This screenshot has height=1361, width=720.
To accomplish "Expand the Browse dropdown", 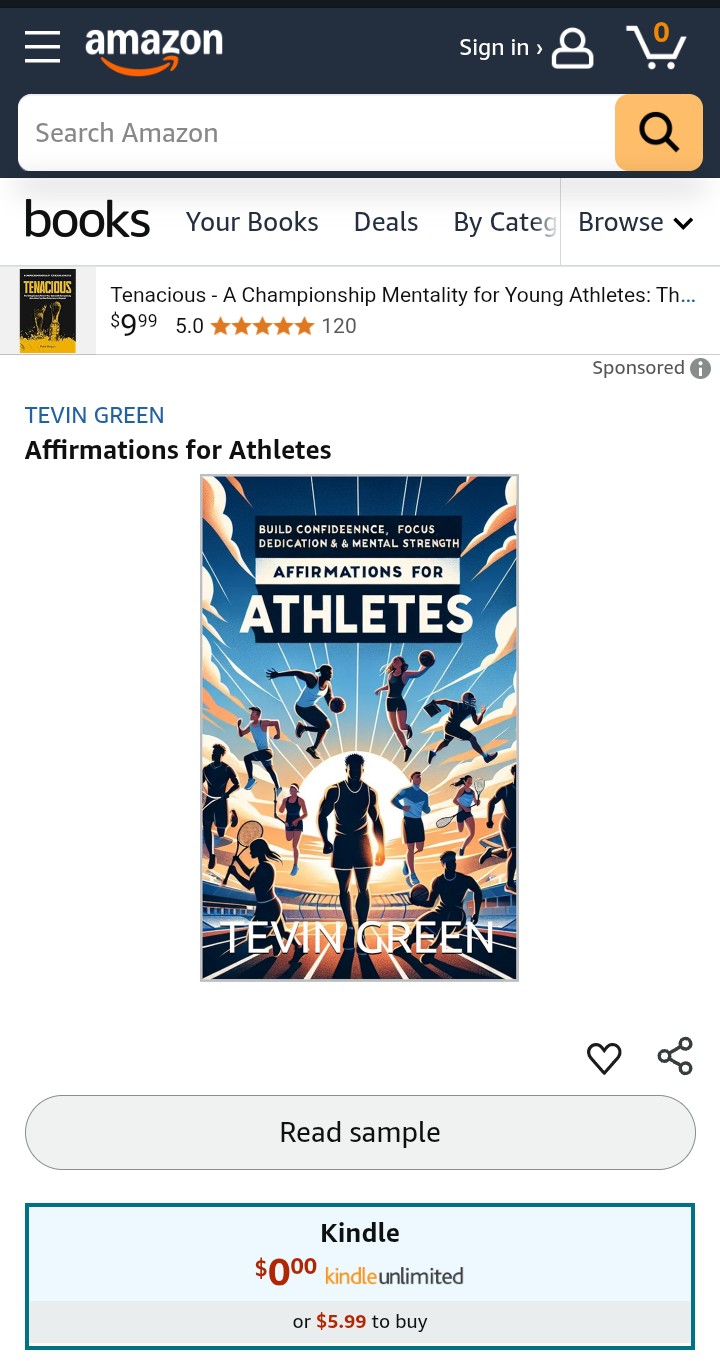I will (x=636, y=222).
